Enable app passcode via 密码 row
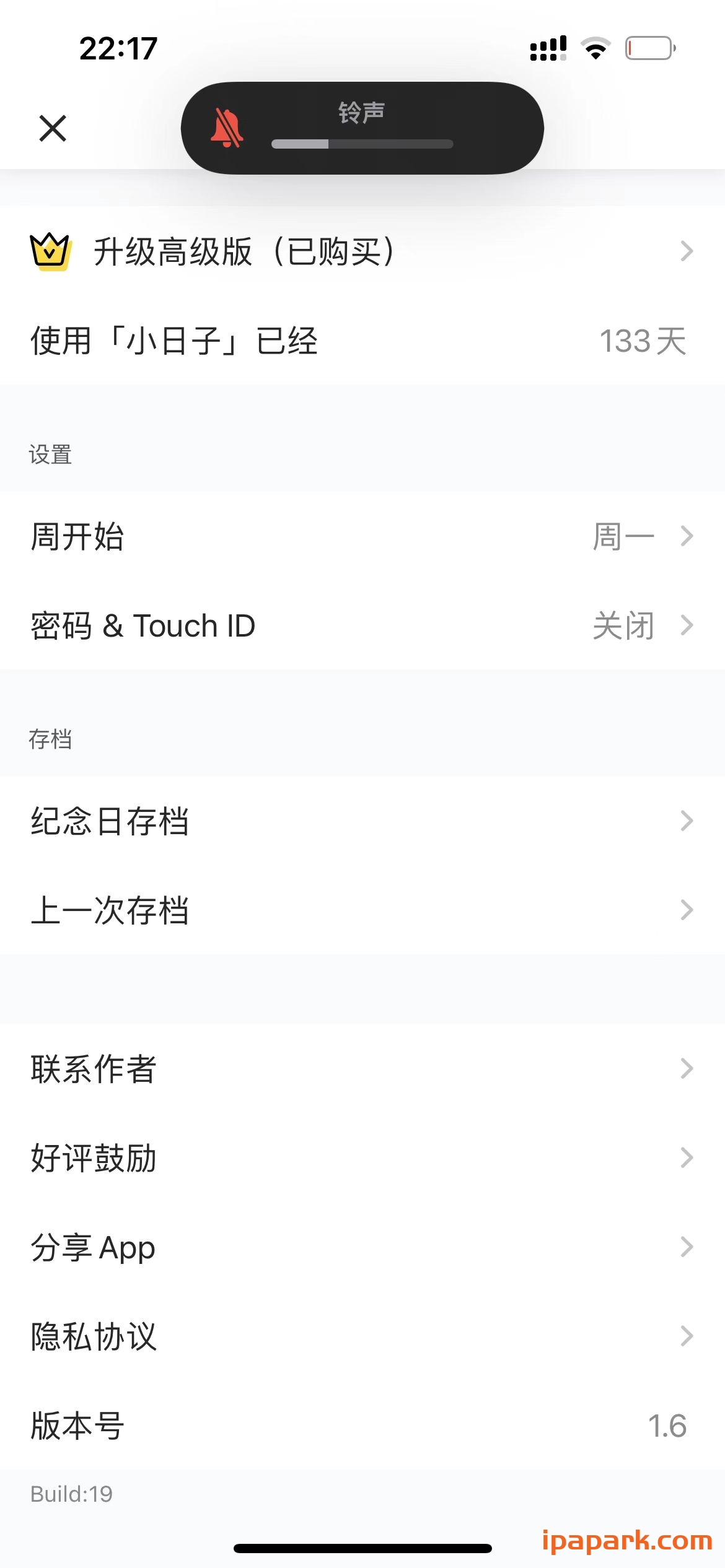This screenshot has height=1568, width=725. (143, 625)
